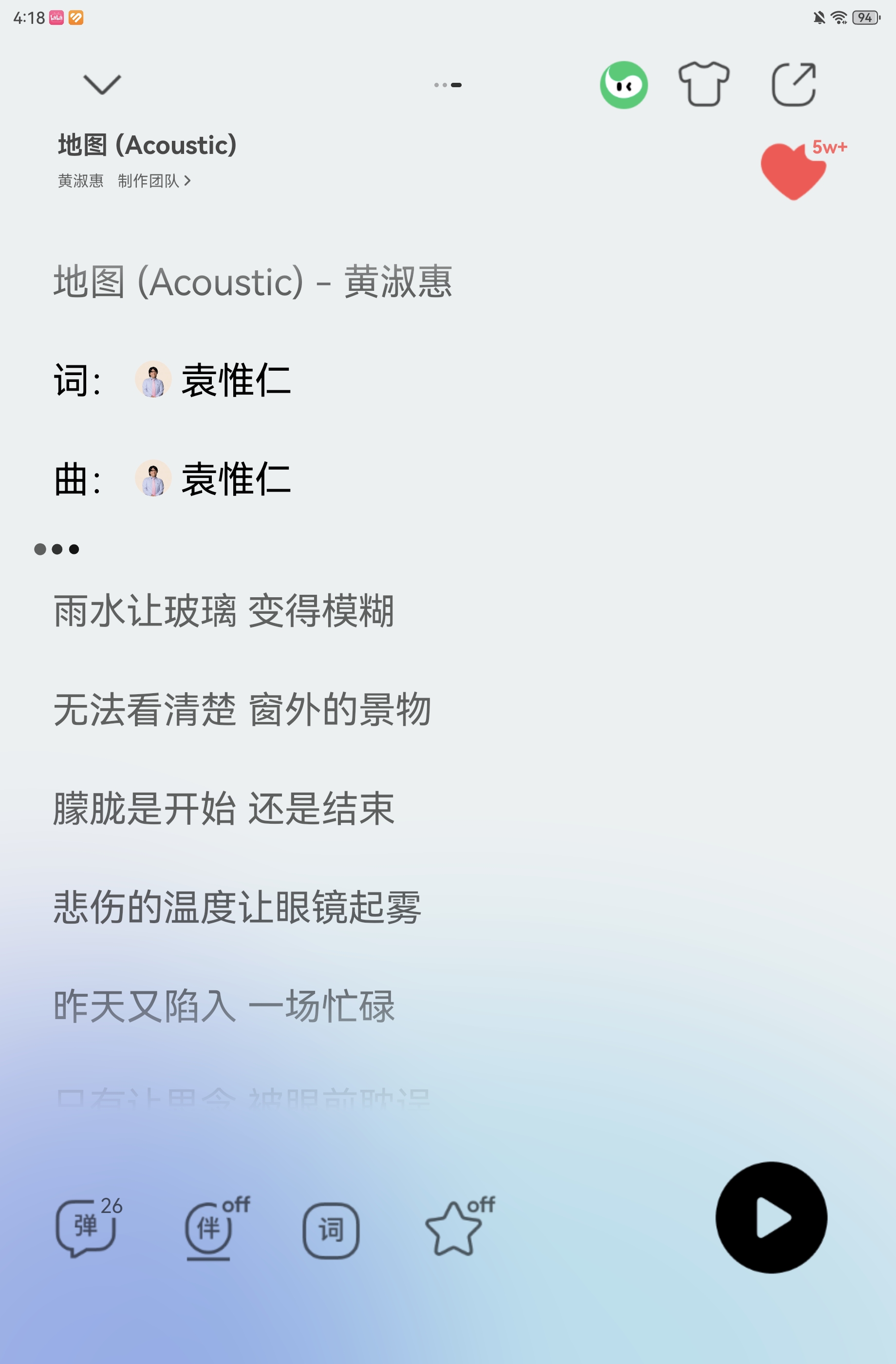Viewport: 896px width, 1364px height.
Task: Open lyricist 袁惟仁 next to 词
Action: 213,380
